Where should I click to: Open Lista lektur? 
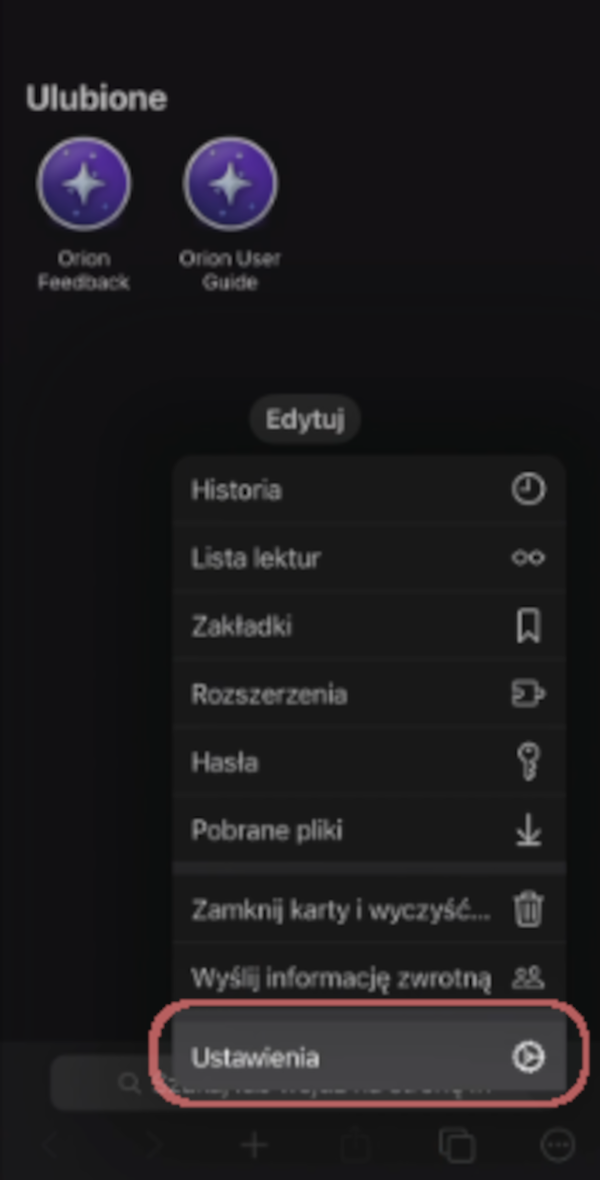(368, 558)
